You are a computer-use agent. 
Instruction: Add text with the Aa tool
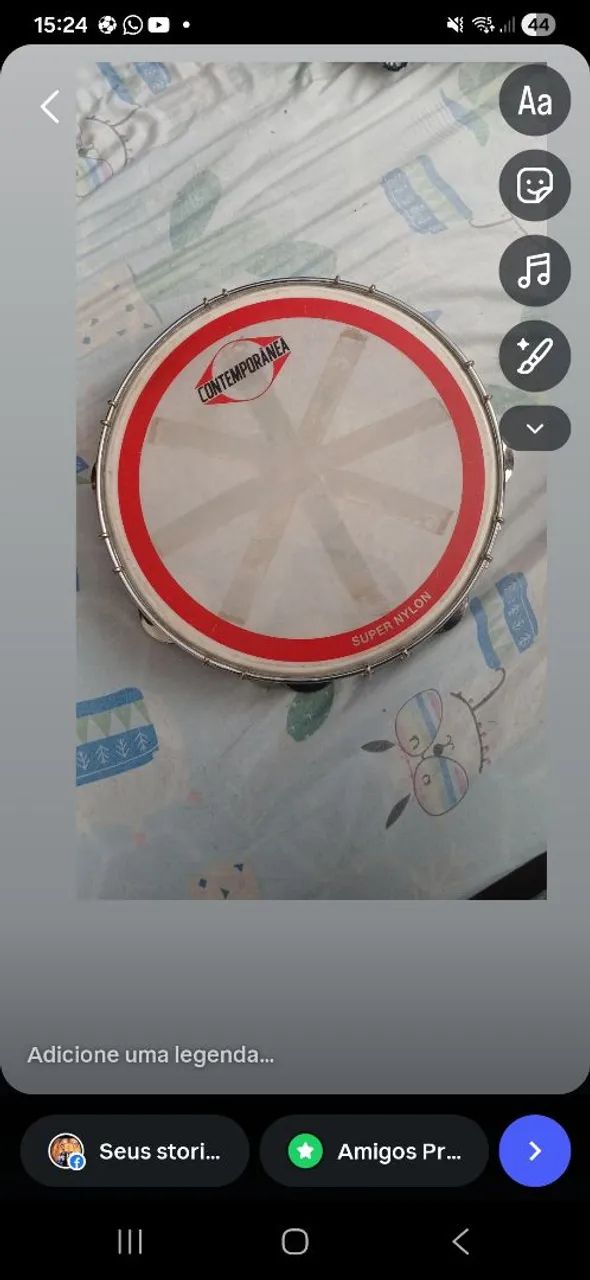point(535,101)
